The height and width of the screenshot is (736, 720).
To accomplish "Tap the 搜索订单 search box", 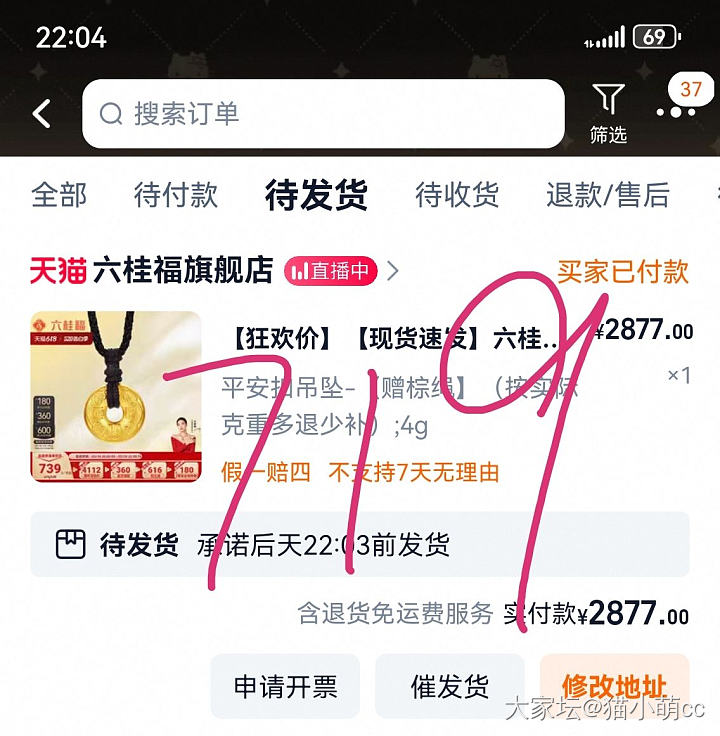I will pos(323,114).
